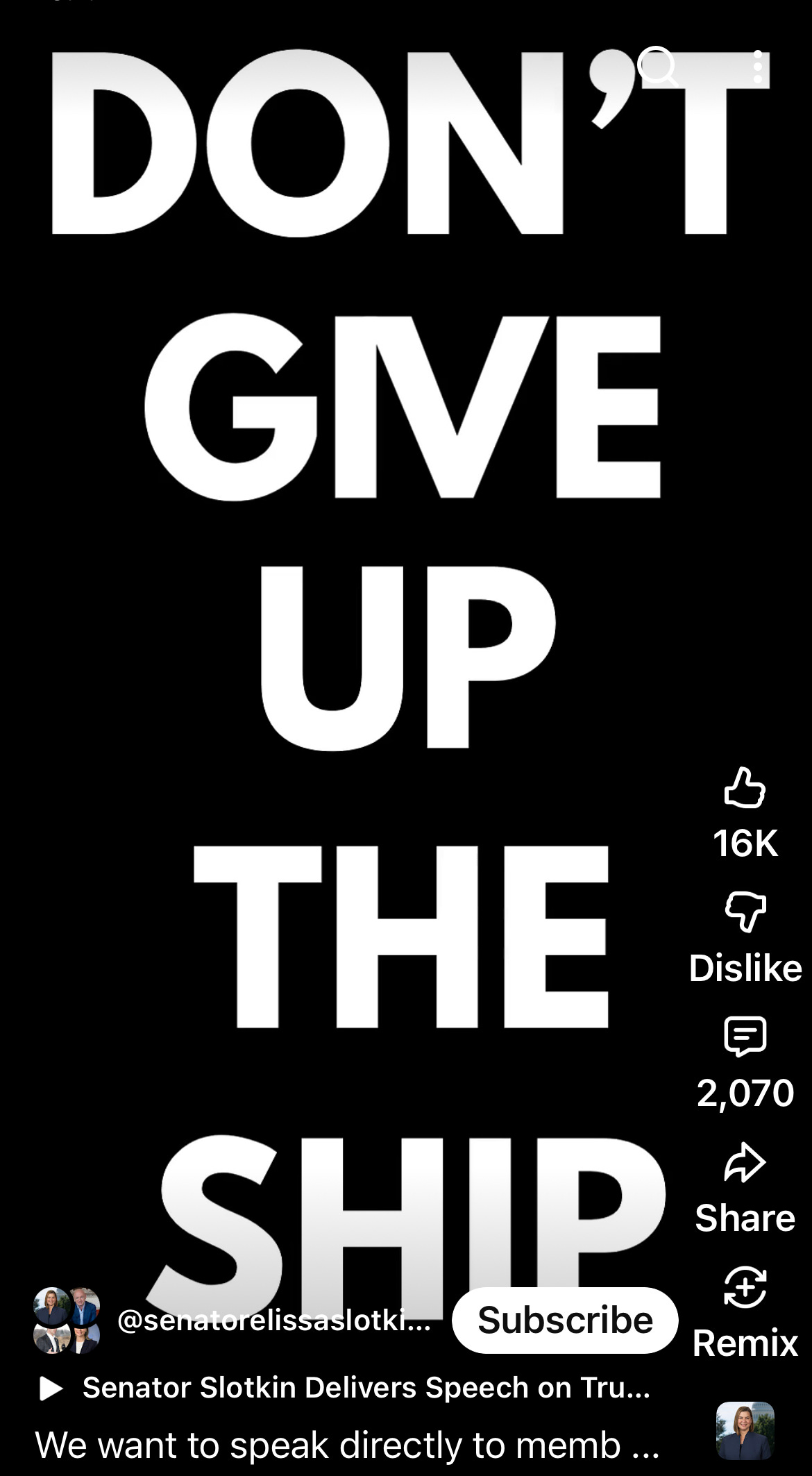The image size is (812, 1476).
Task: Like this Short
Action: click(x=745, y=788)
